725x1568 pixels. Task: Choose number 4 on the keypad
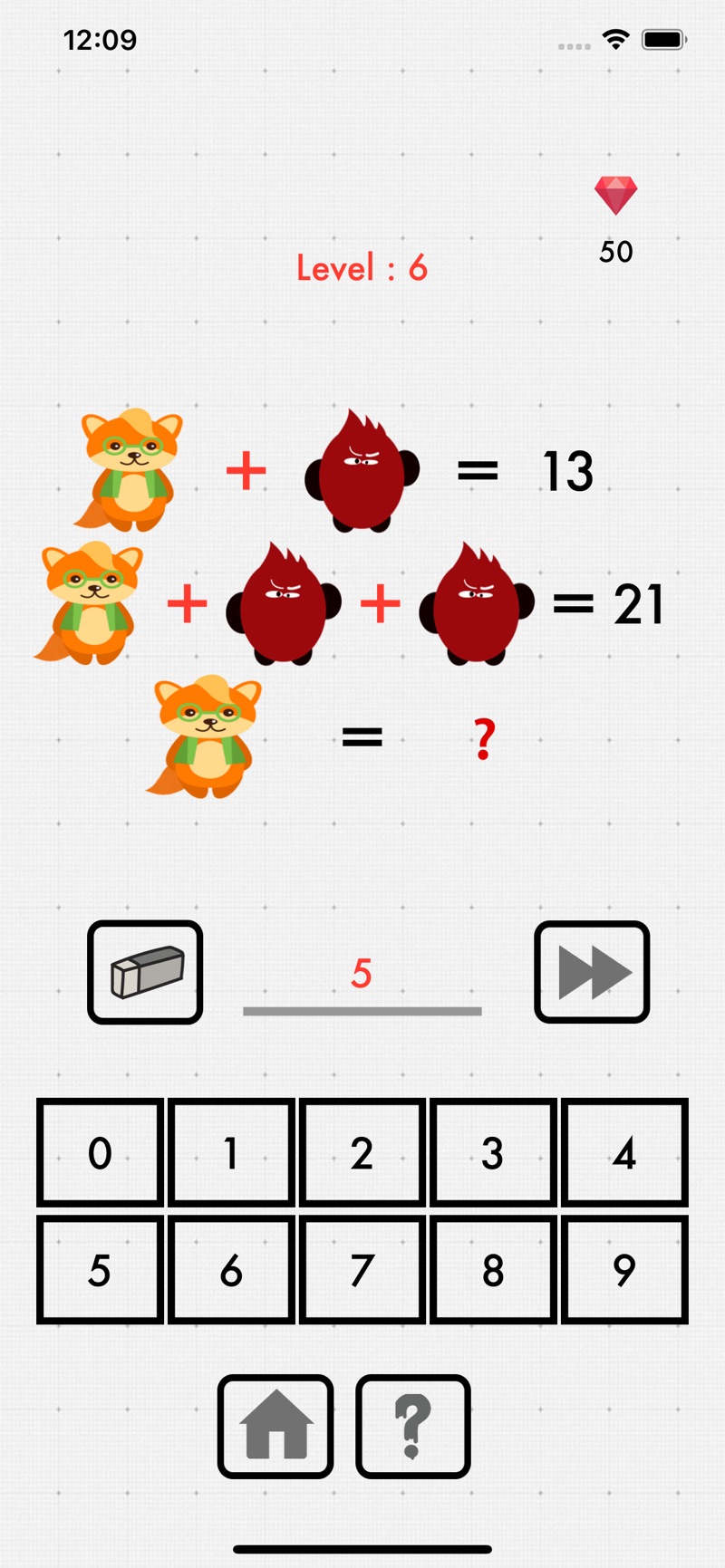[624, 1152]
